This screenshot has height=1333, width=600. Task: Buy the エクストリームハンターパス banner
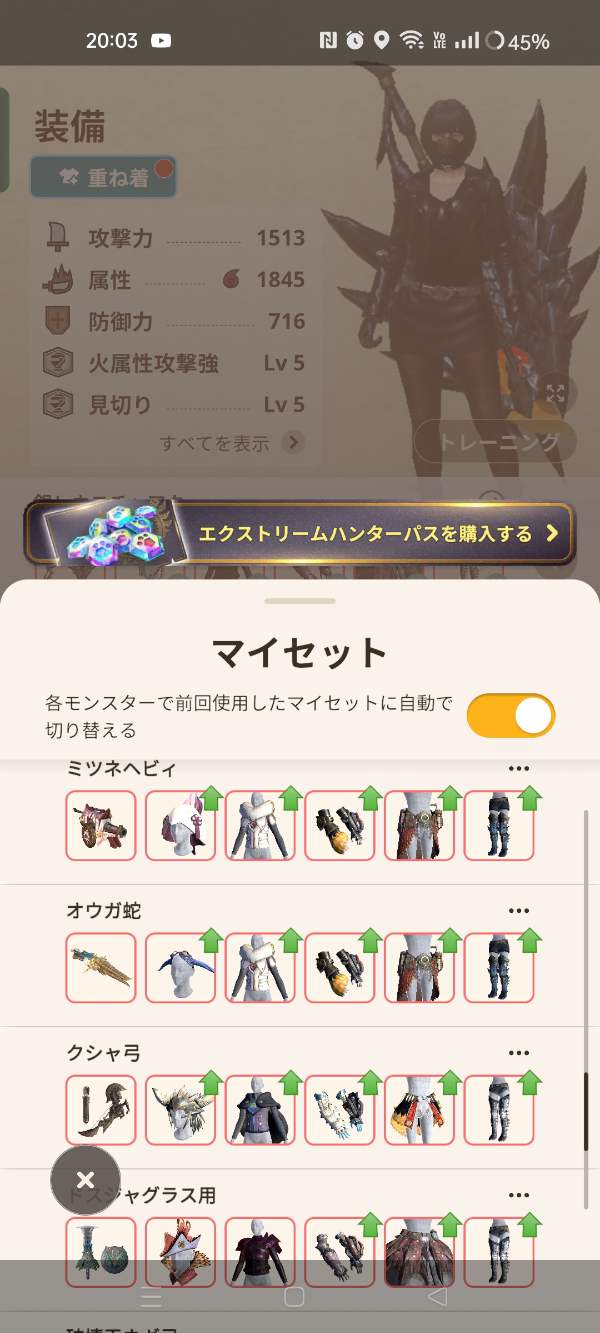point(300,533)
